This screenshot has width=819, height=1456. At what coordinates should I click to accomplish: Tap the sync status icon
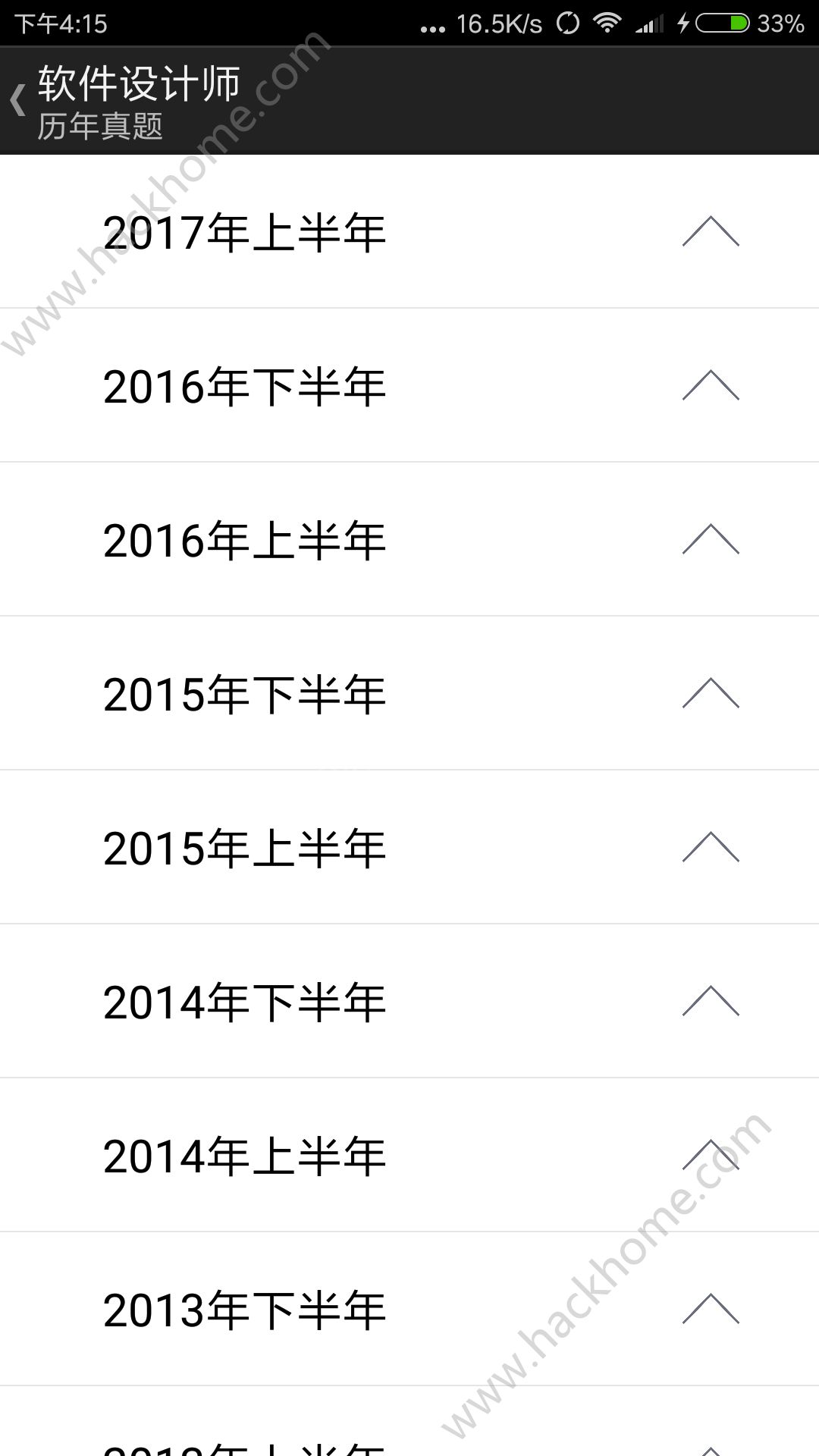coord(569,23)
